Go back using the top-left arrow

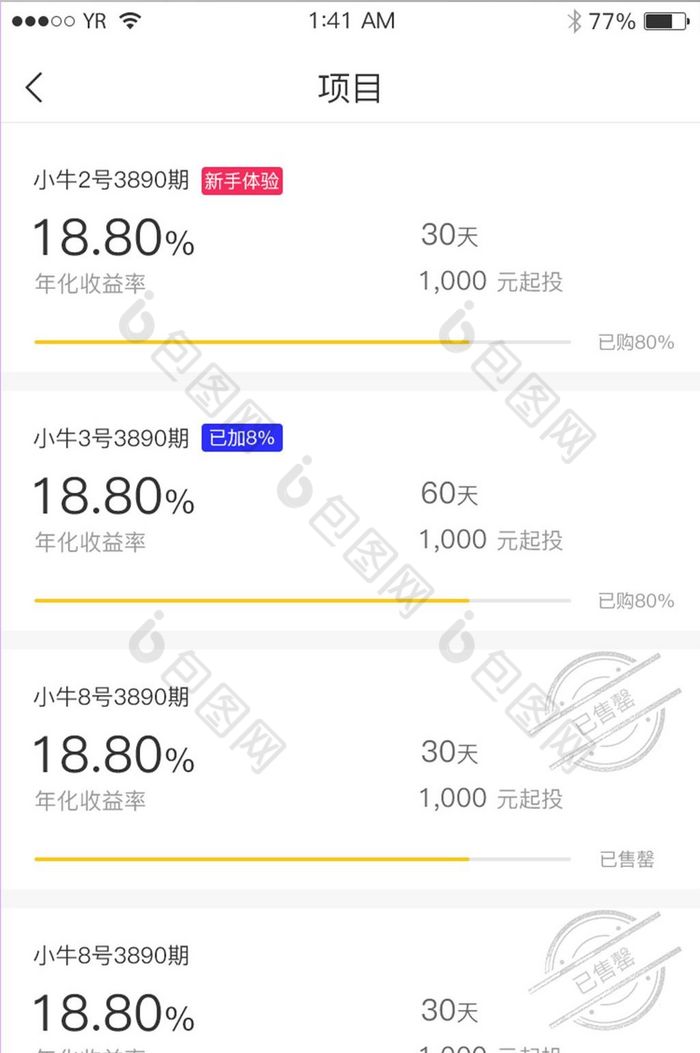pyautogui.click(x=34, y=88)
